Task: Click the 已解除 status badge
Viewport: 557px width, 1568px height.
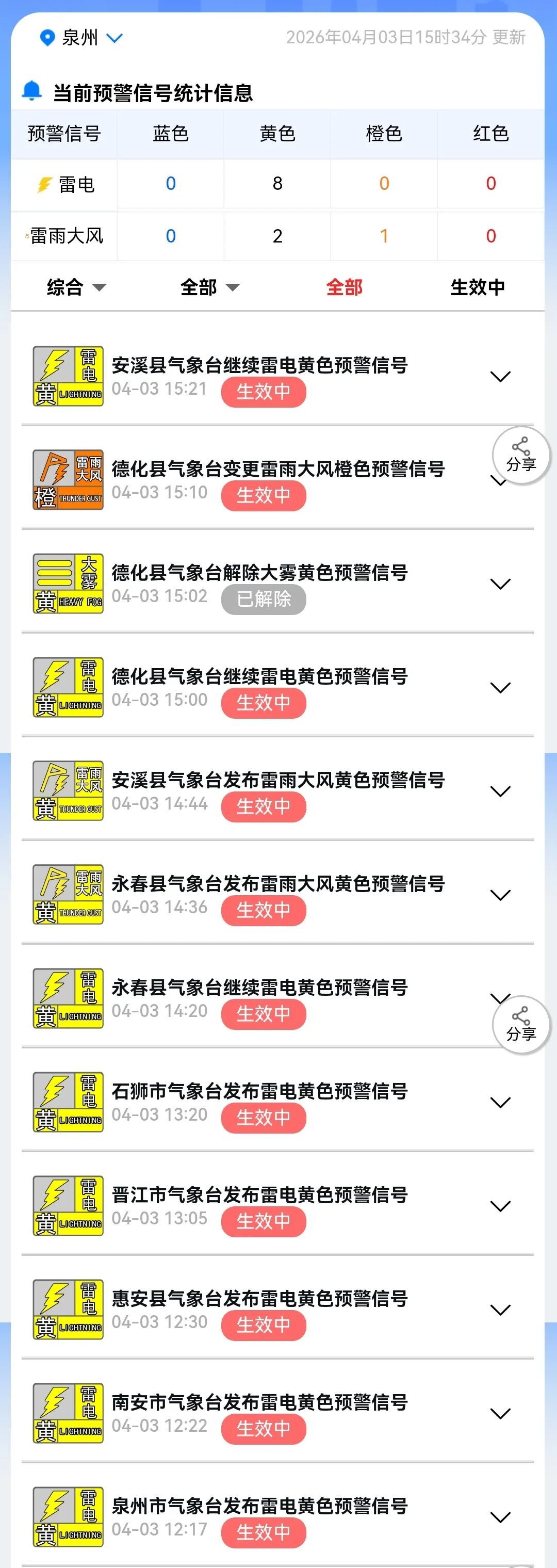Action: [x=264, y=599]
